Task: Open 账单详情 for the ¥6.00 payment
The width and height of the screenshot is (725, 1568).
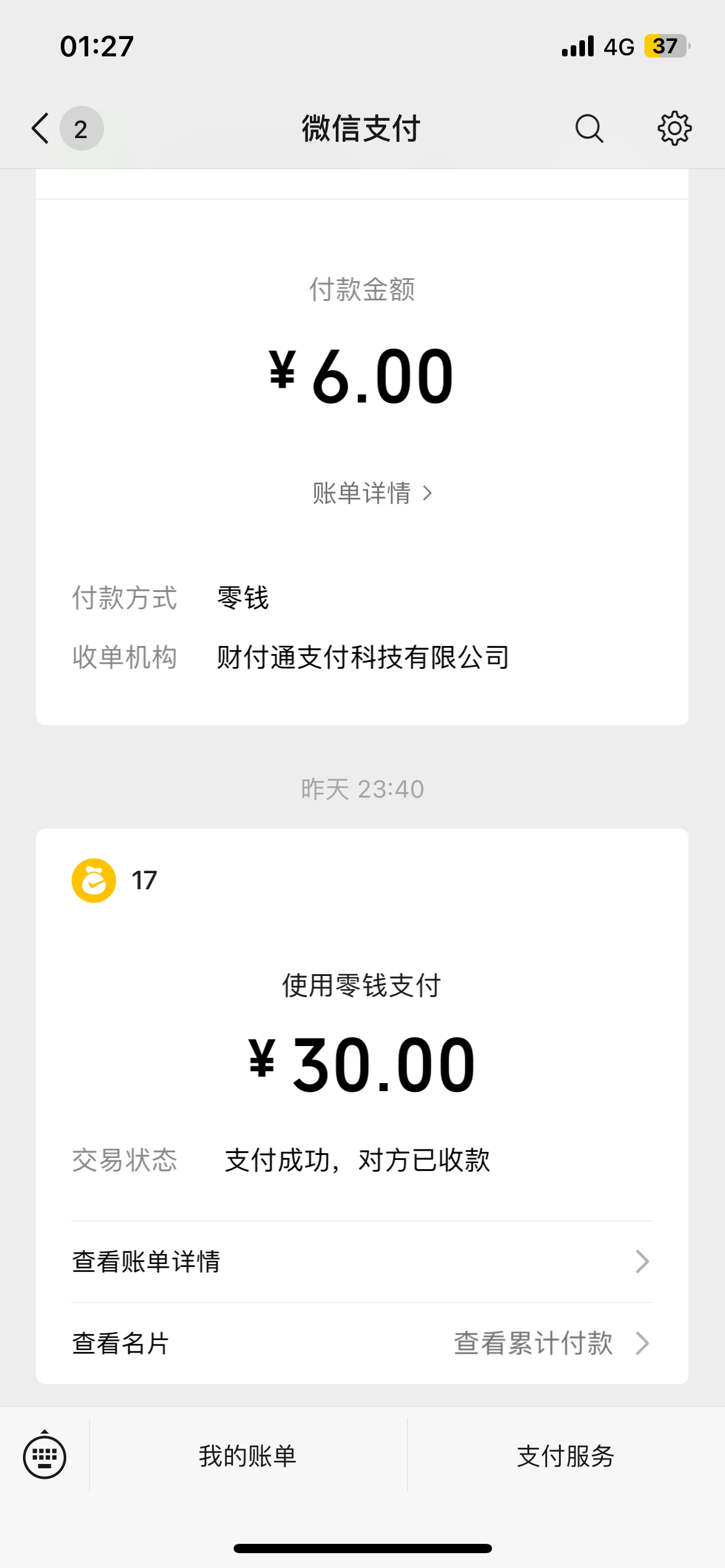Action: click(x=372, y=494)
